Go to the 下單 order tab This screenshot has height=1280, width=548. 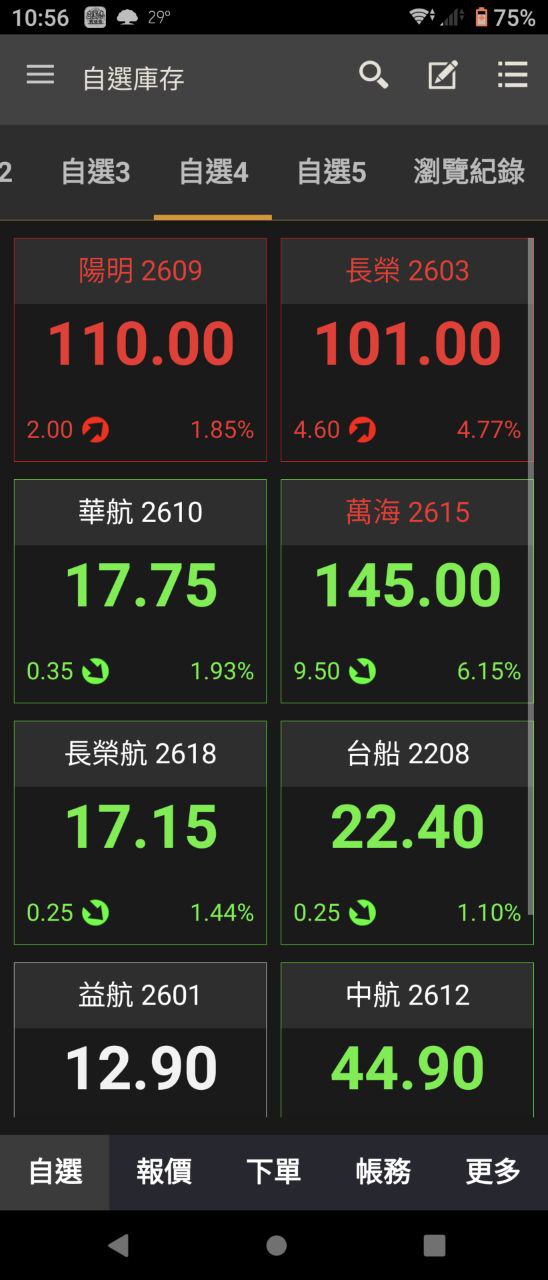click(x=274, y=1172)
